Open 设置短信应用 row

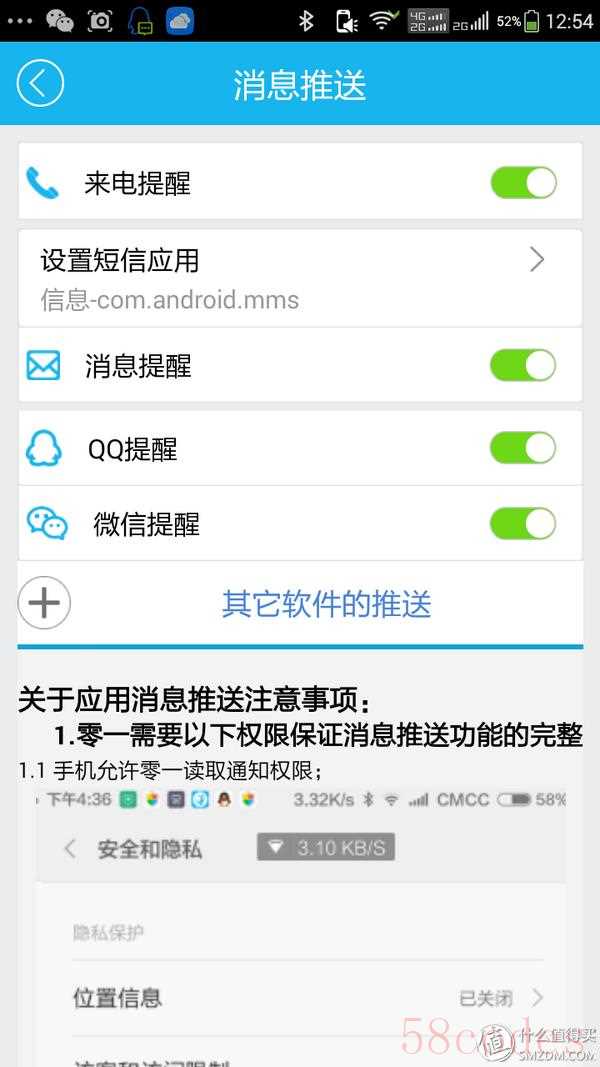pyautogui.click(x=300, y=277)
